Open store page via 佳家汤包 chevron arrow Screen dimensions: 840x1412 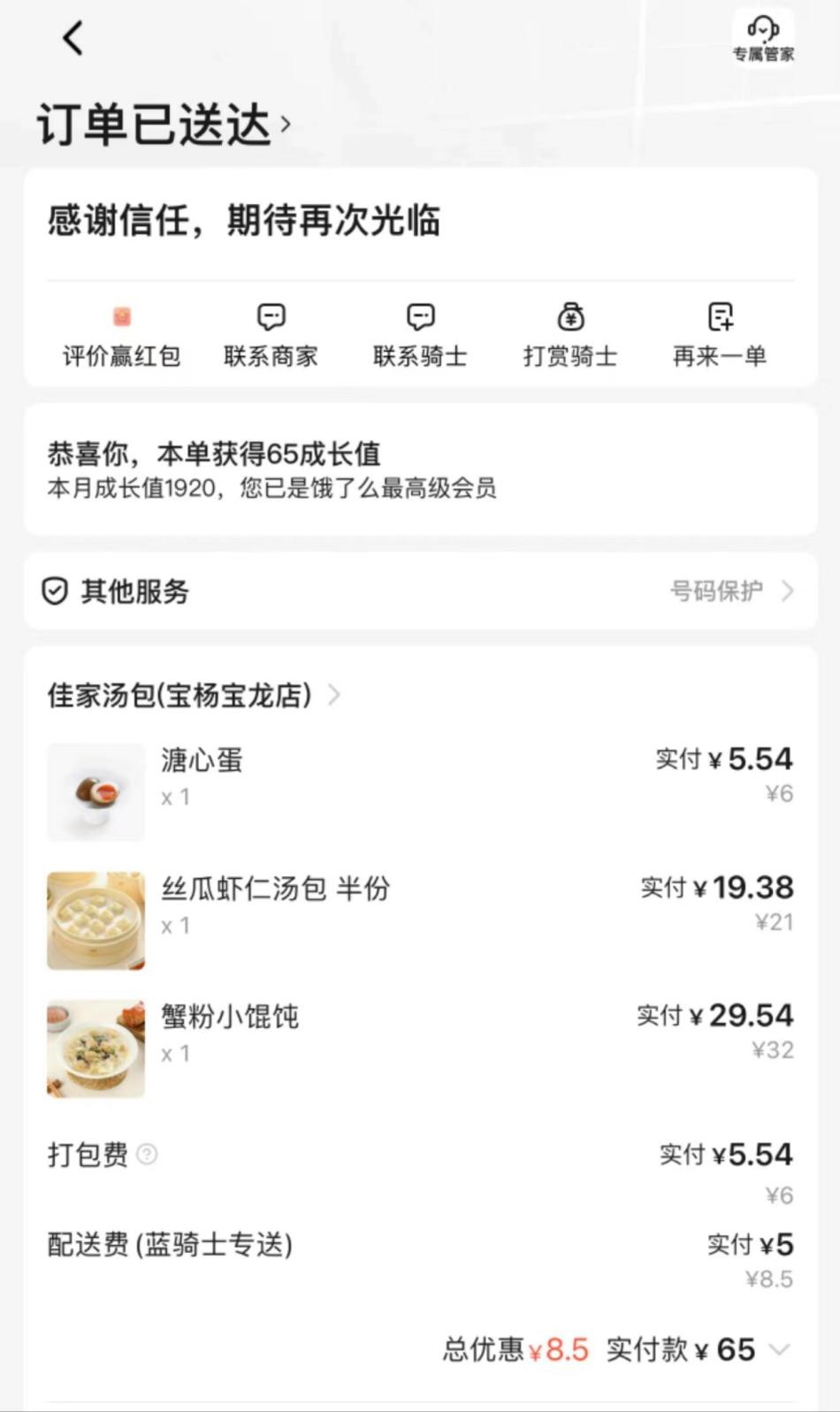[334, 696]
